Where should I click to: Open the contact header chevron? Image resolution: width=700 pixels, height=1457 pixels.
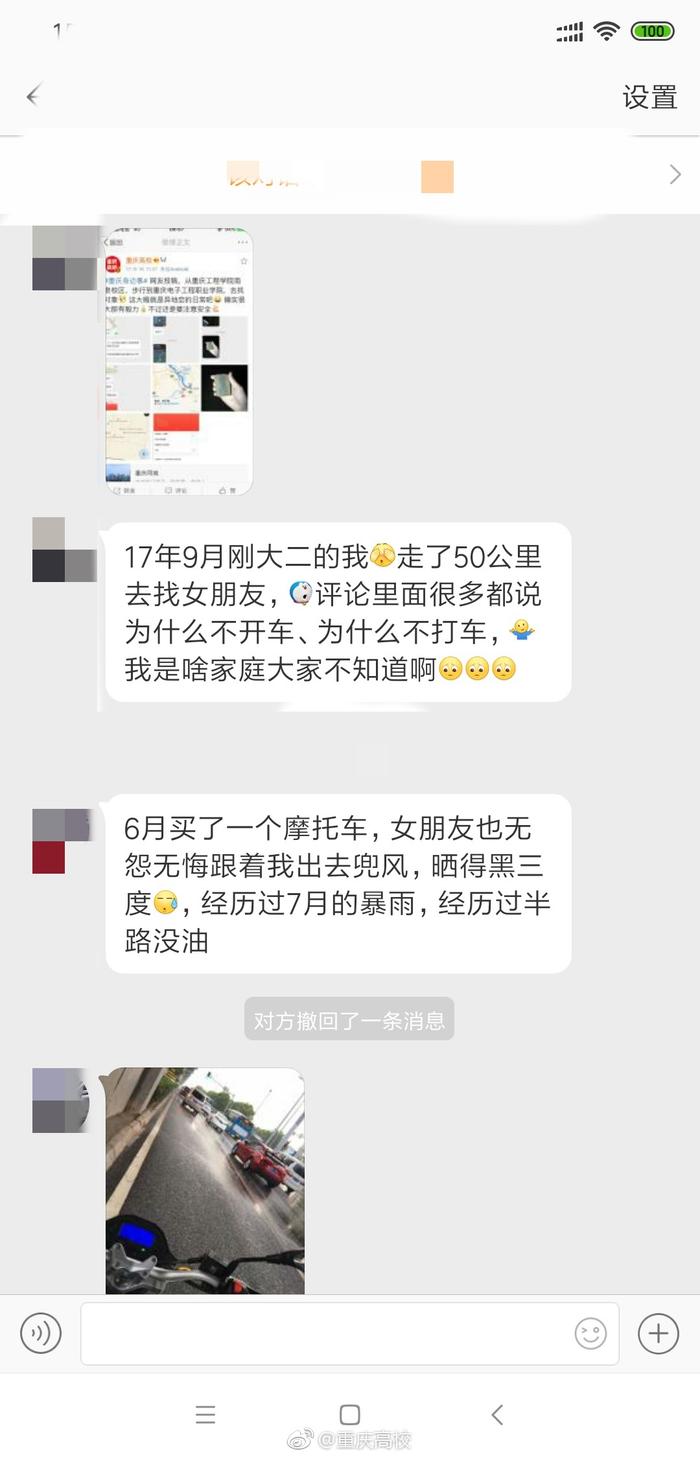pos(675,175)
